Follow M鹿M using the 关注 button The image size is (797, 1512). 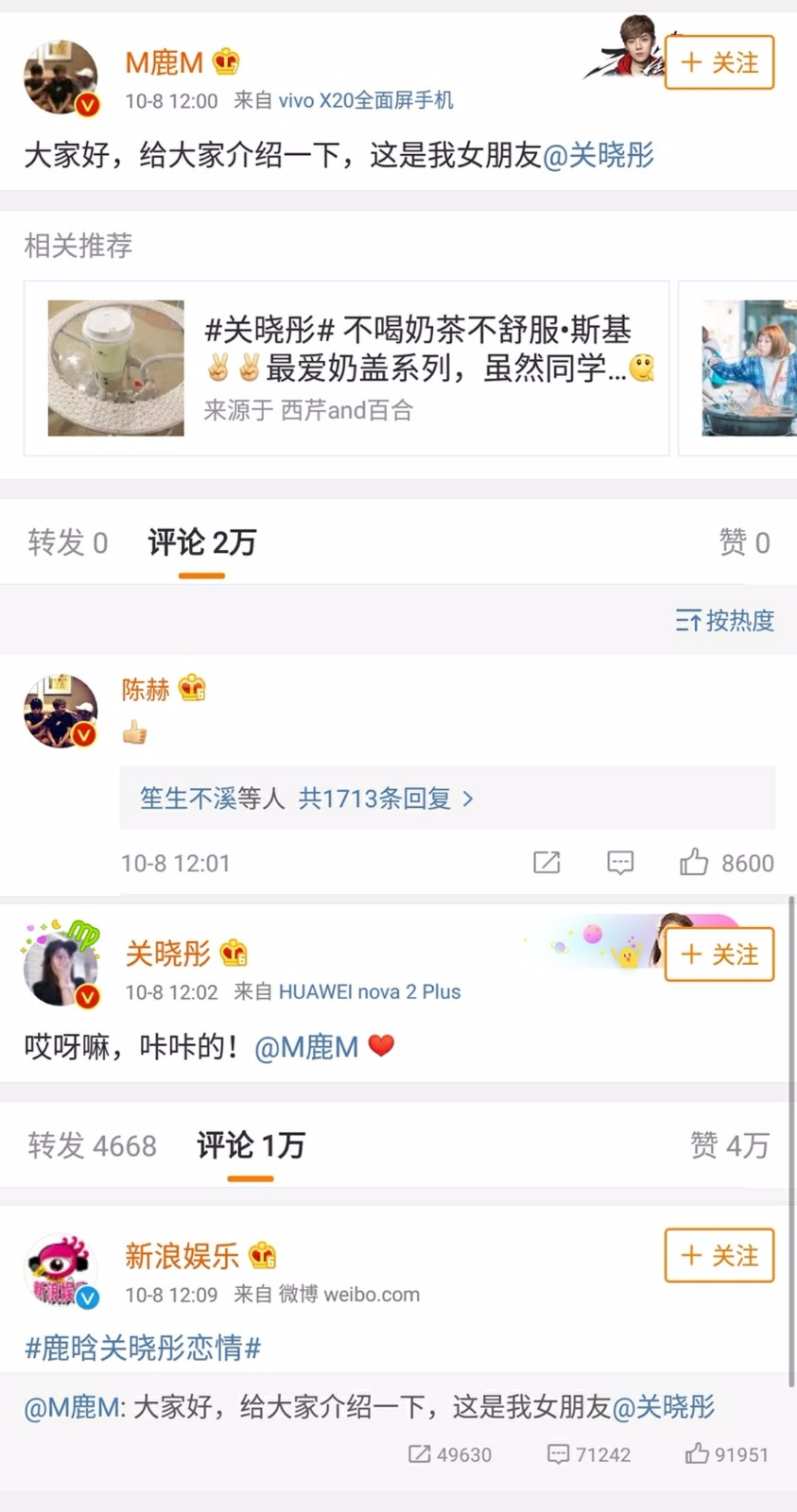719,62
